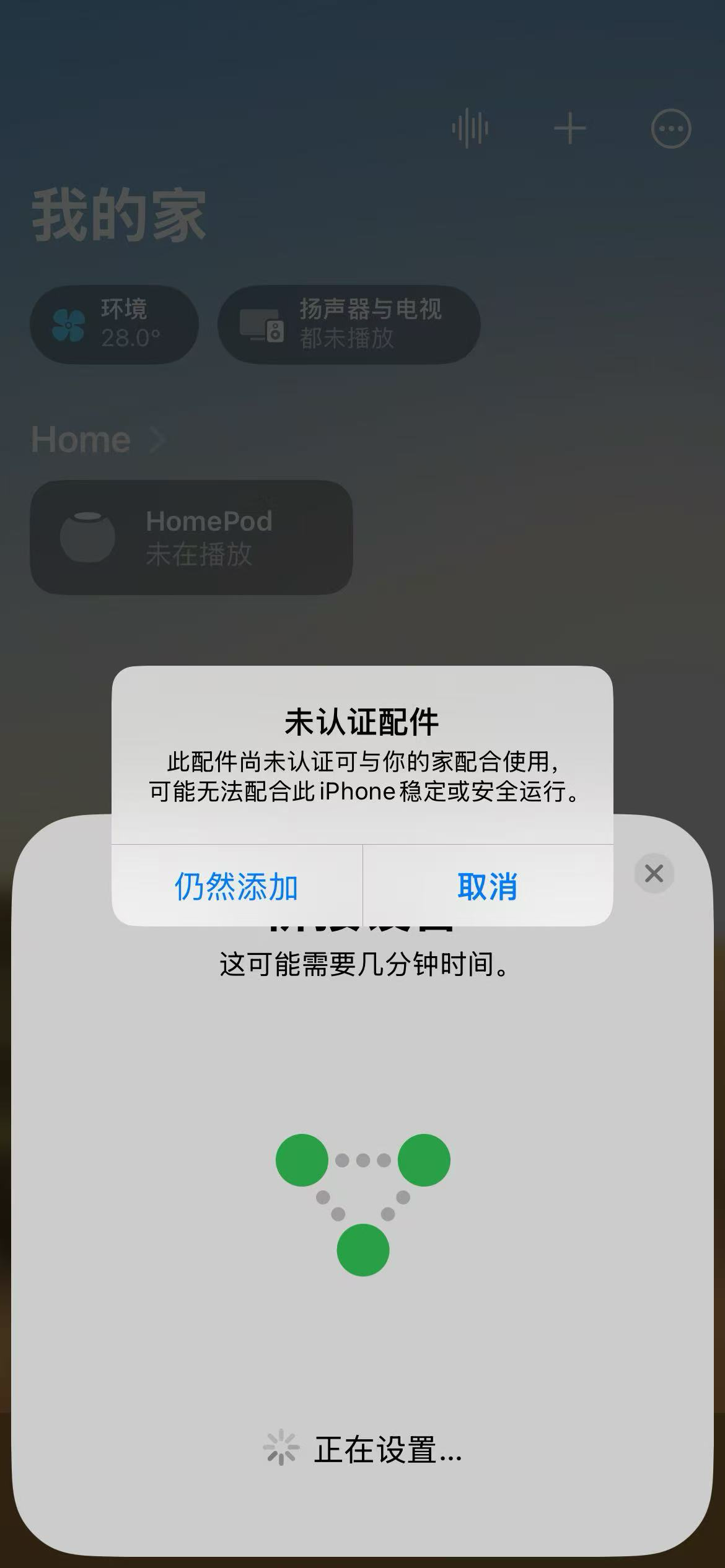Toggle the 环境 climate status tile
This screenshot has width=725, height=1568.
pos(115,324)
